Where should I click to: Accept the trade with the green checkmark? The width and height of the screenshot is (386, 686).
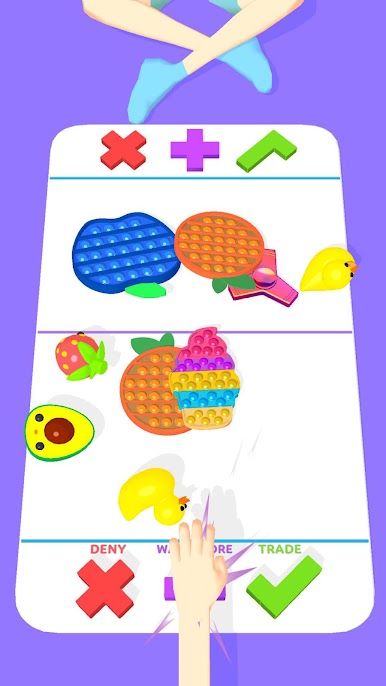click(x=284, y=586)
